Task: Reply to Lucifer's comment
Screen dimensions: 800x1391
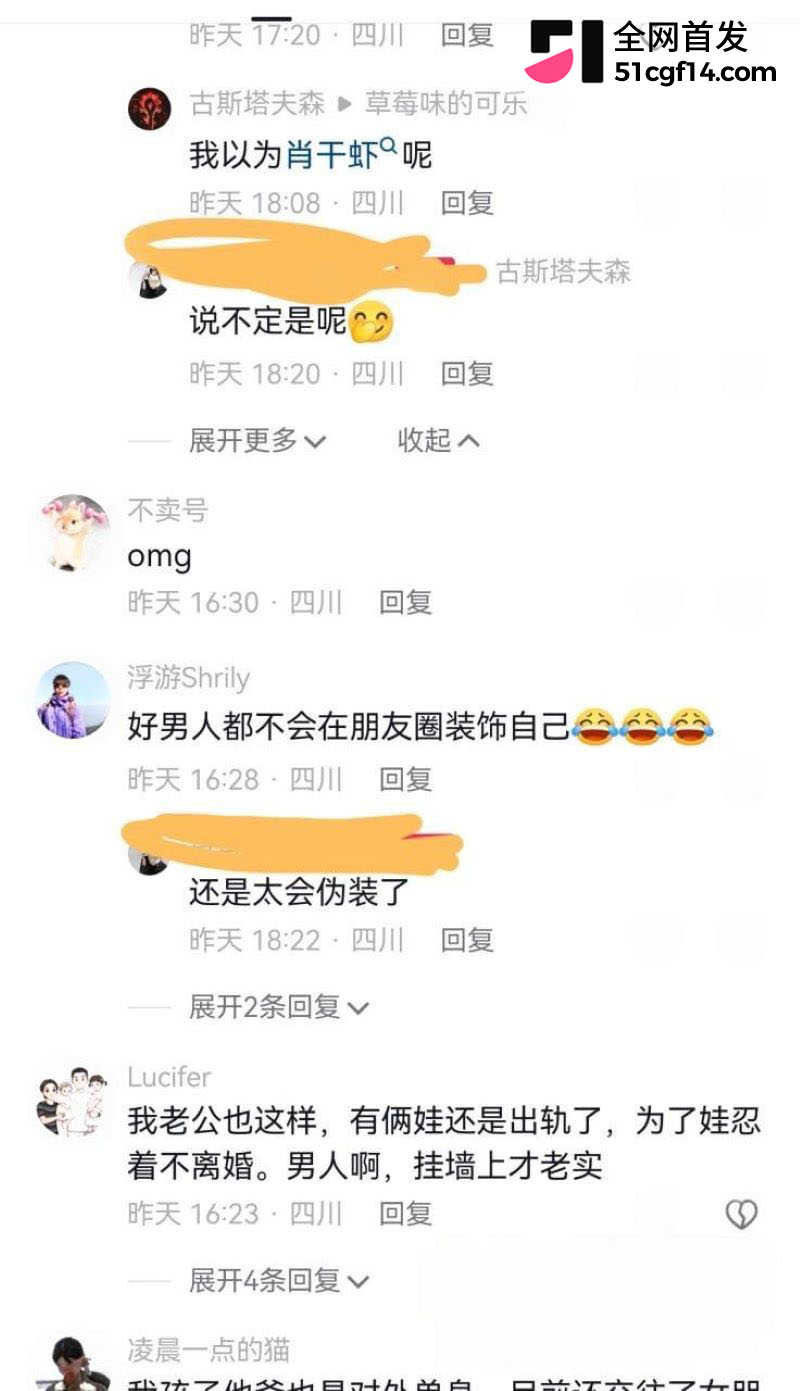Action: (x=405, y=1214)
